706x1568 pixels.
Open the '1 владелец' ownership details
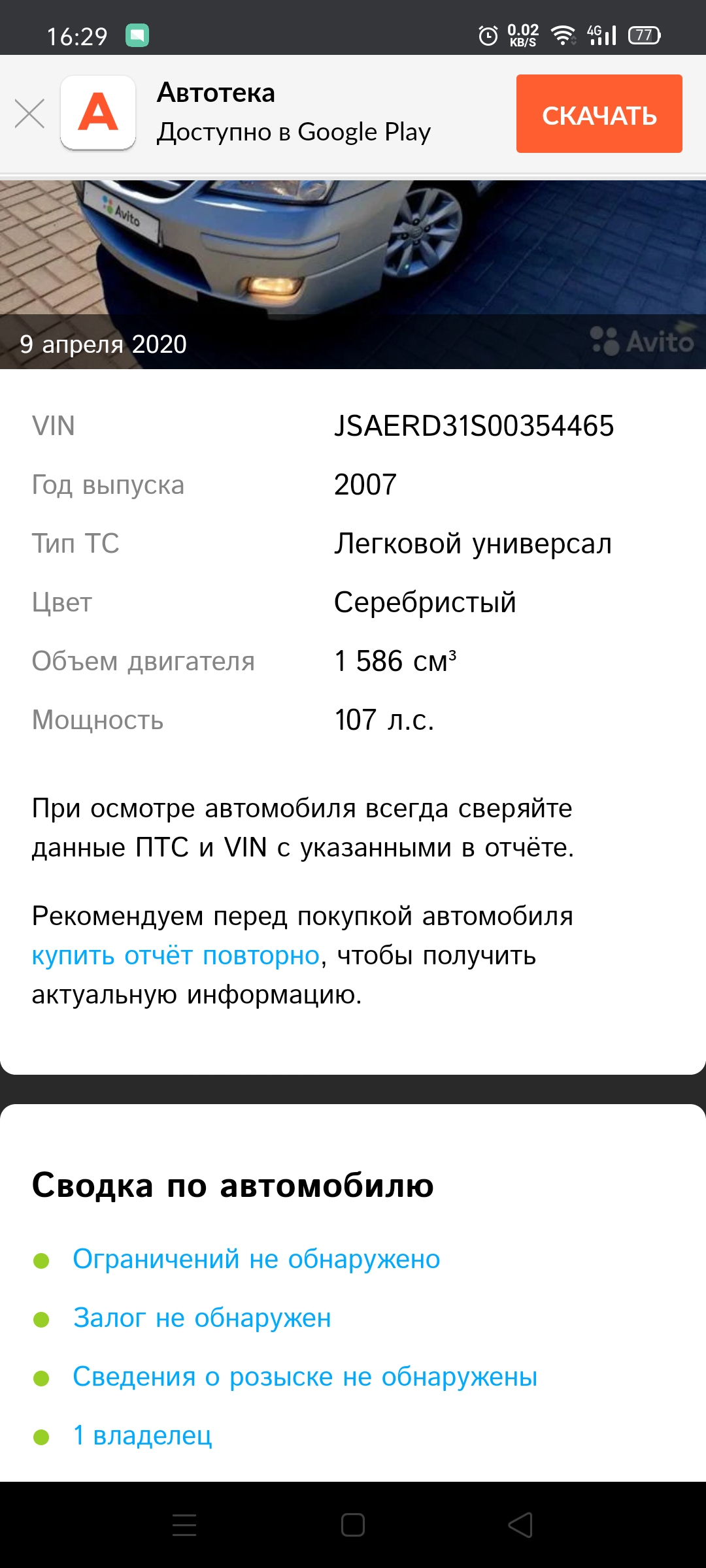[x=143, y=1435]
